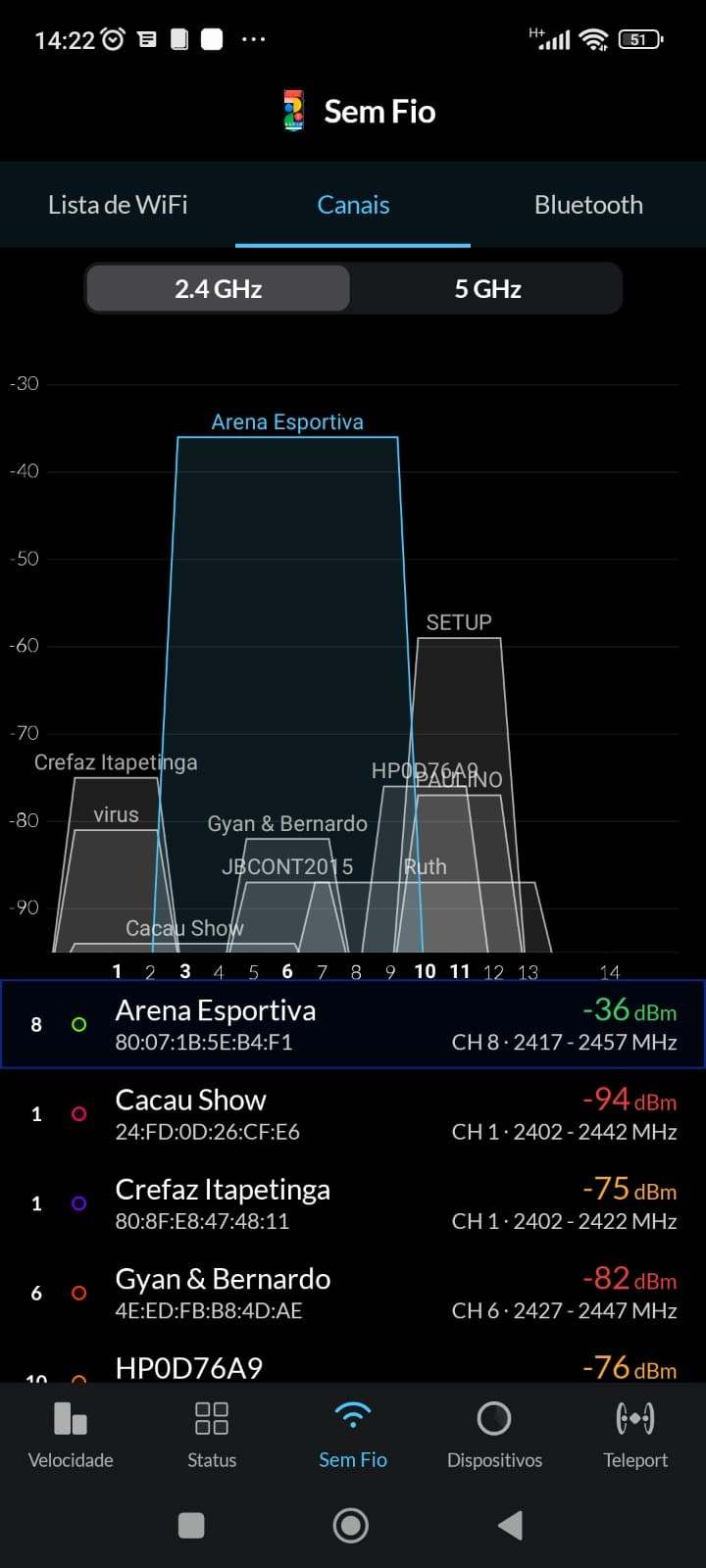The image size is (706, 1568).
Task: Switch to the 5 GHz band
Action: pos(487,289)
